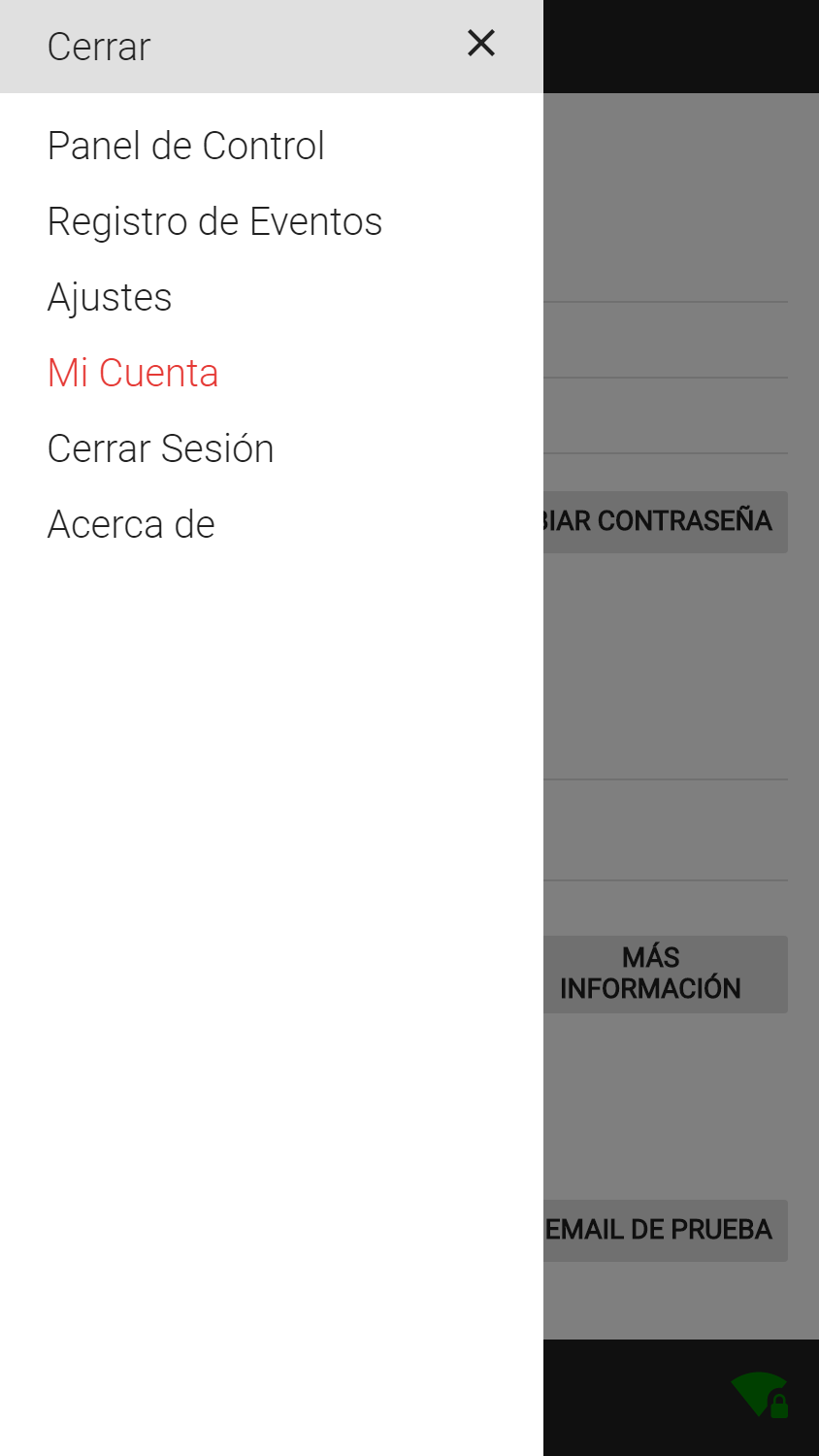The image size is (819, 1456).
Task: Tap the email de prueba button
Action: point(666,1230)
